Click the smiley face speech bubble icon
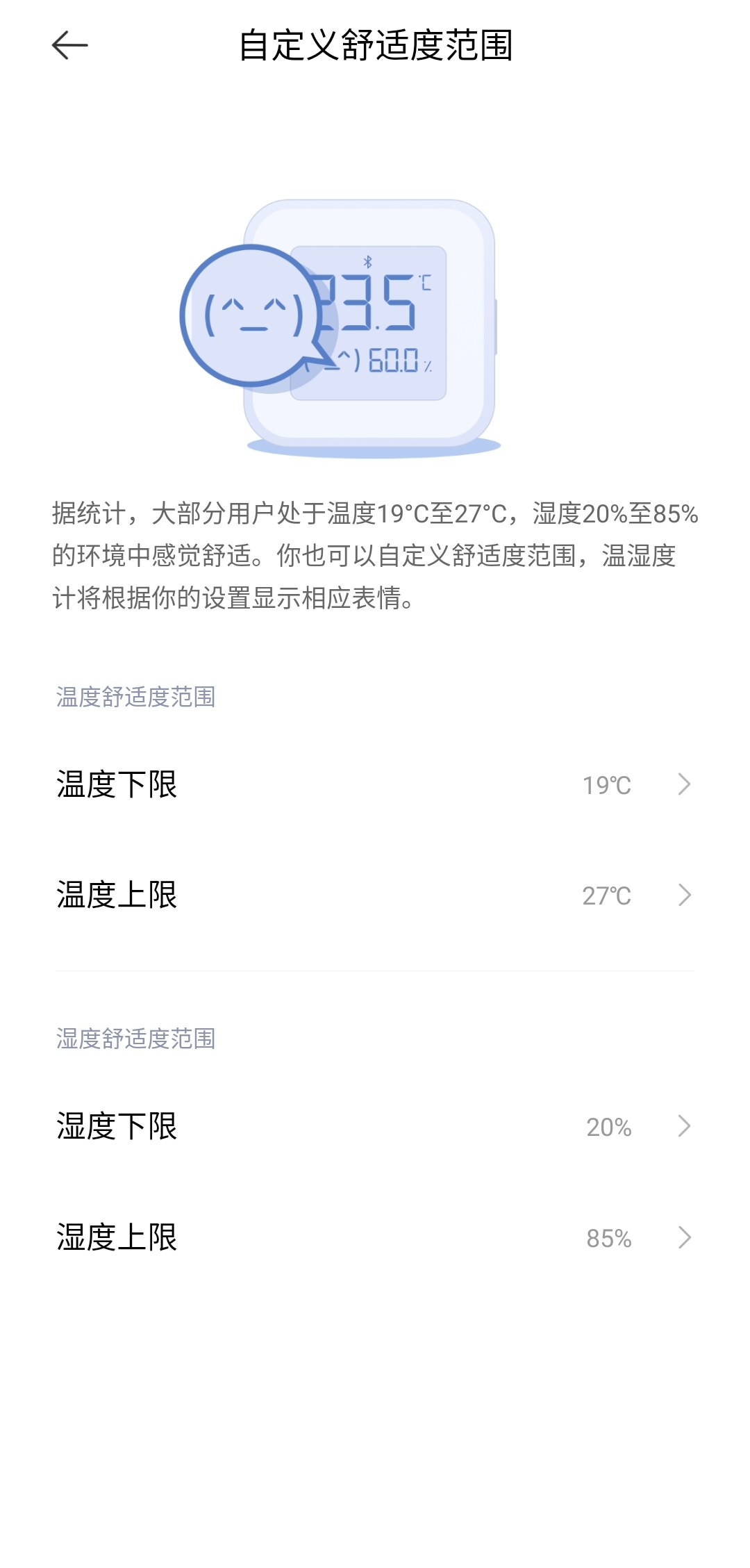 tap(250, 313)
